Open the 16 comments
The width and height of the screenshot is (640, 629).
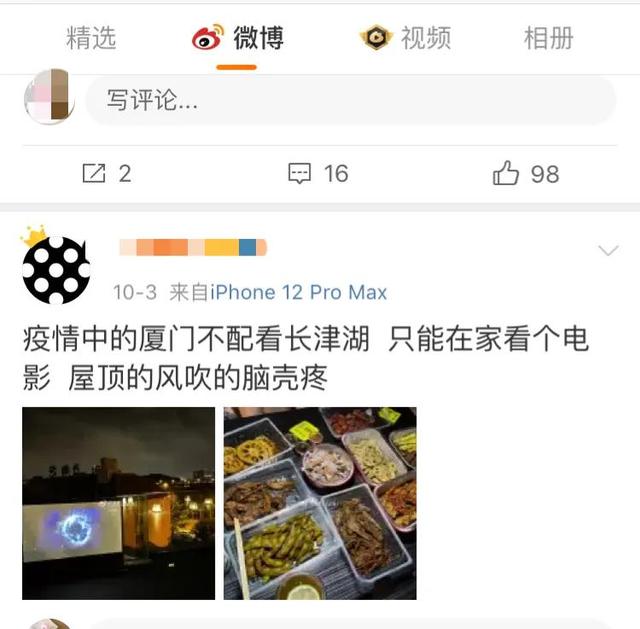click(x=318, y=173)
